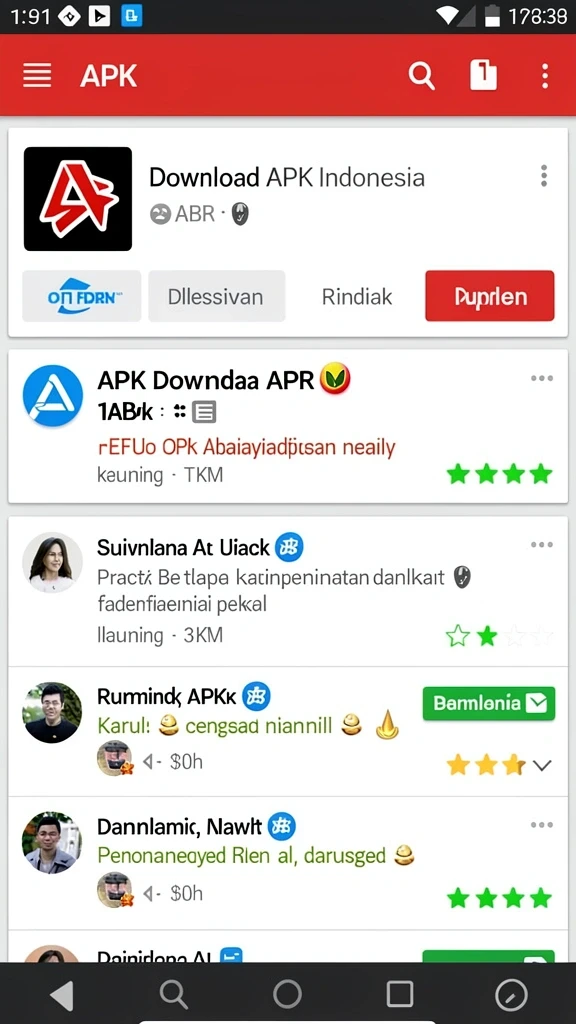
Task: Open the APK Downdaa APR listing
Action: coord(288,426)
